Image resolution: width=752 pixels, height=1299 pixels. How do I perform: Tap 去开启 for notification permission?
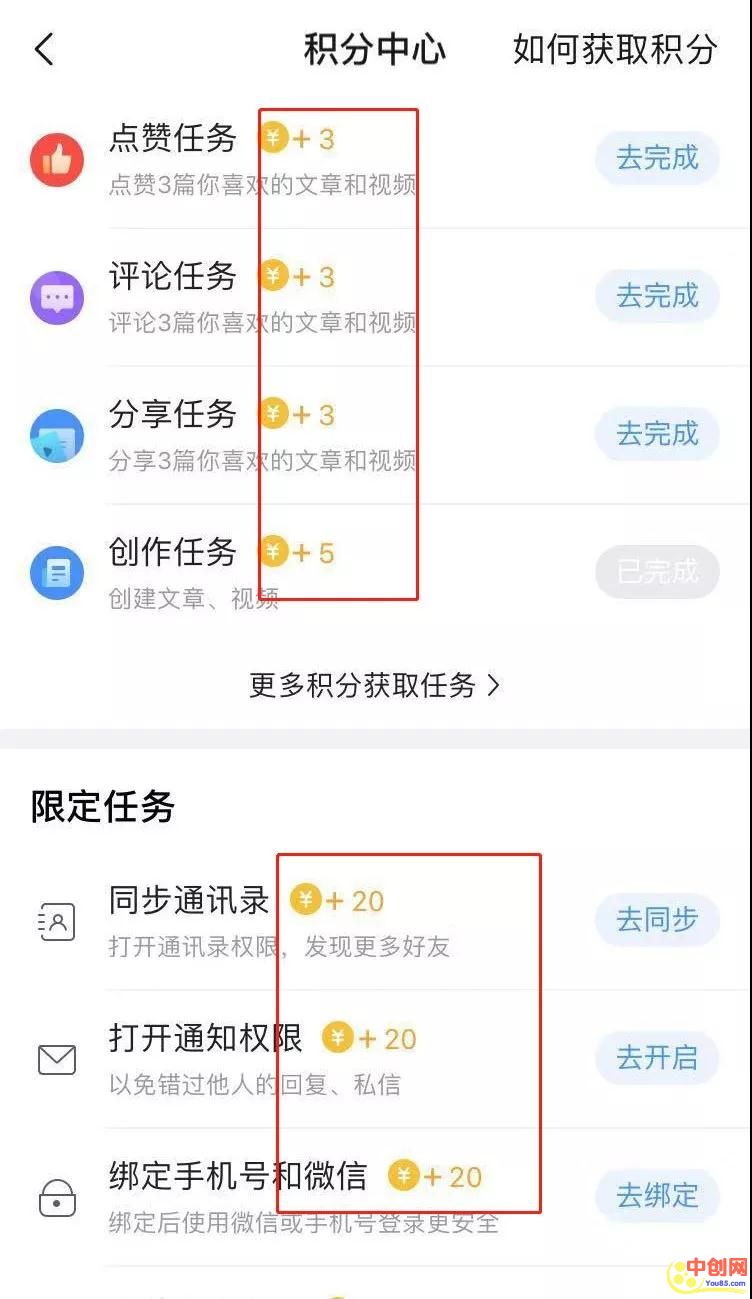pyautogui.click(x=657, y=1058)
